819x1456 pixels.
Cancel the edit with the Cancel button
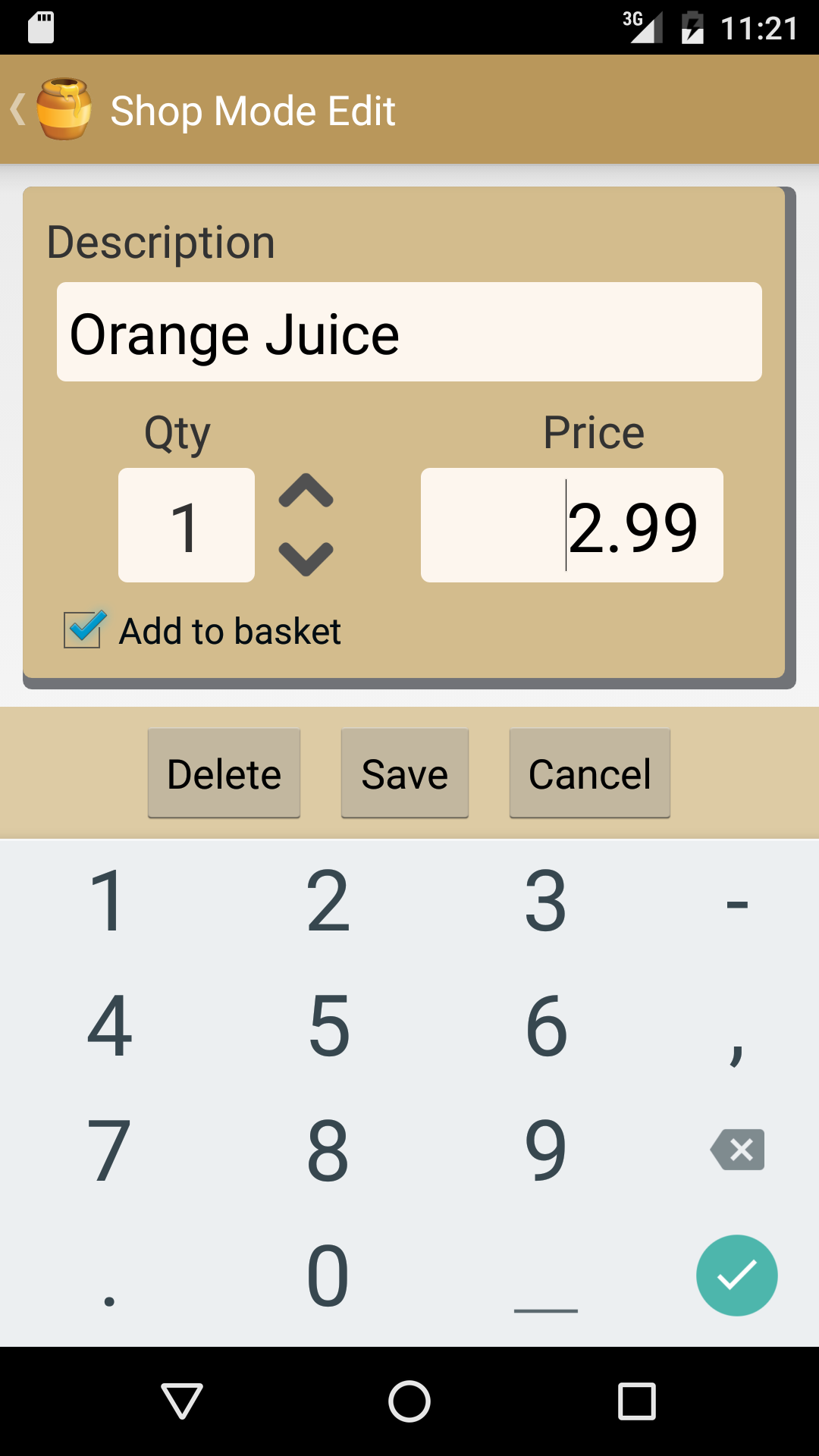pyautogui.click(x=589, y=773)
